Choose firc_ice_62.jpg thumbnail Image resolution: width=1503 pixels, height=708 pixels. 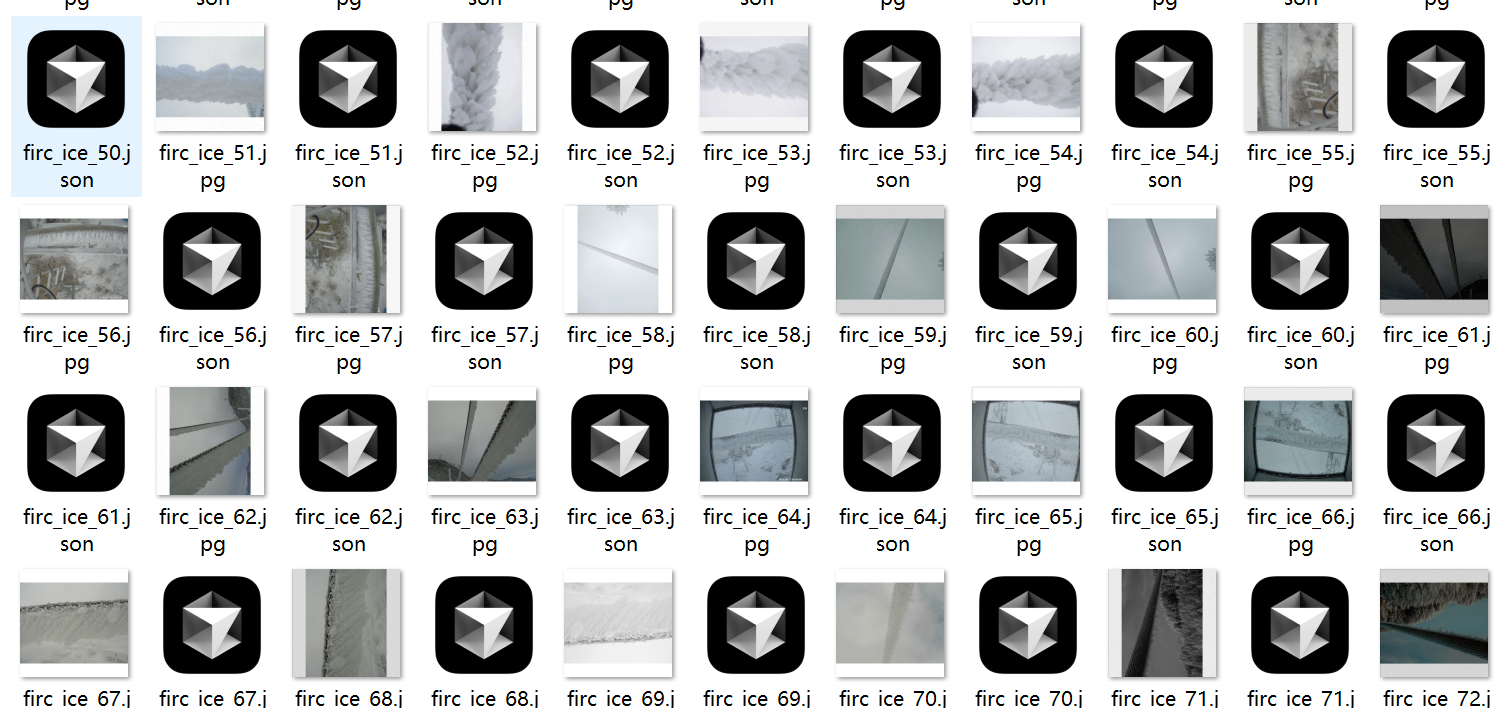pos(211,441)
